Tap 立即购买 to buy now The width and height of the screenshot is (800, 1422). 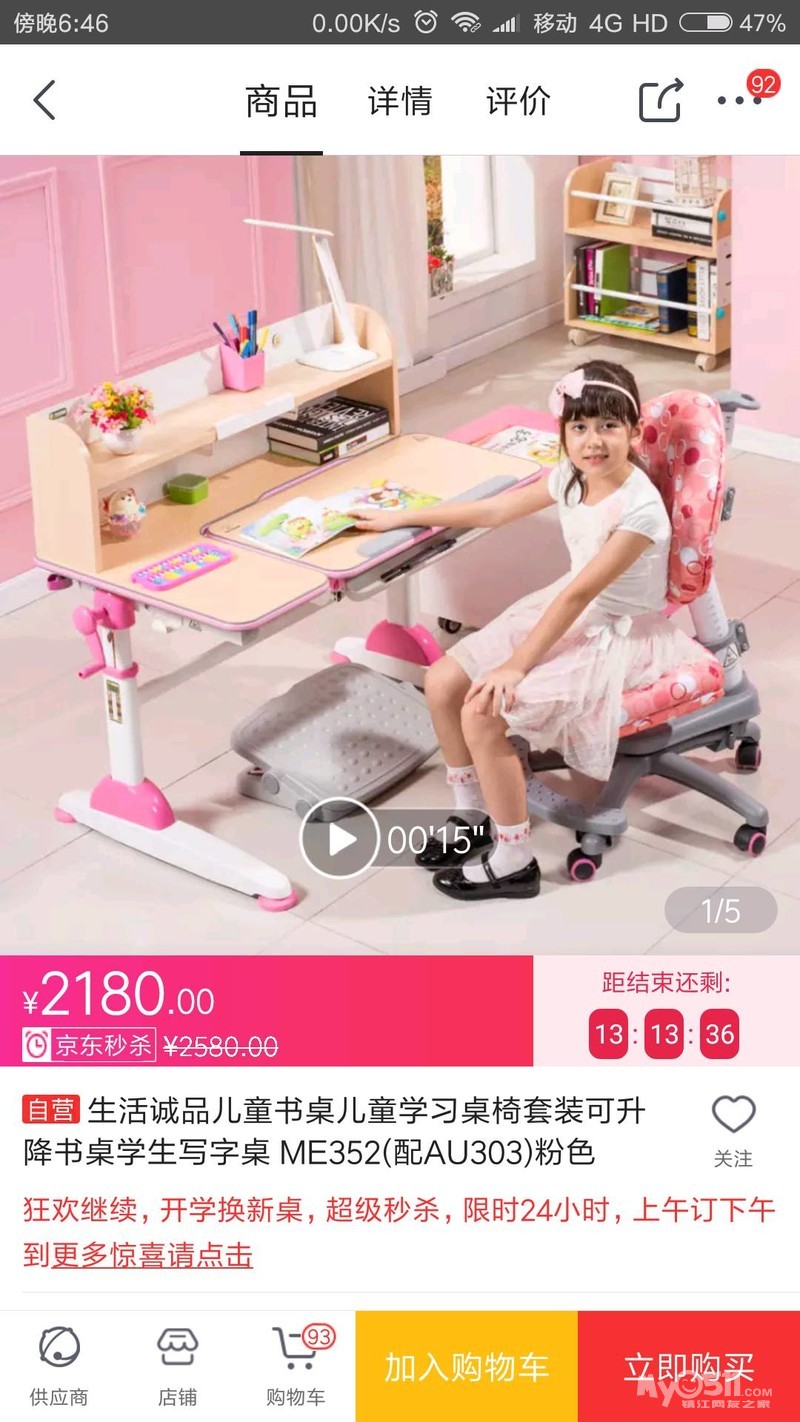point(688,1366)
